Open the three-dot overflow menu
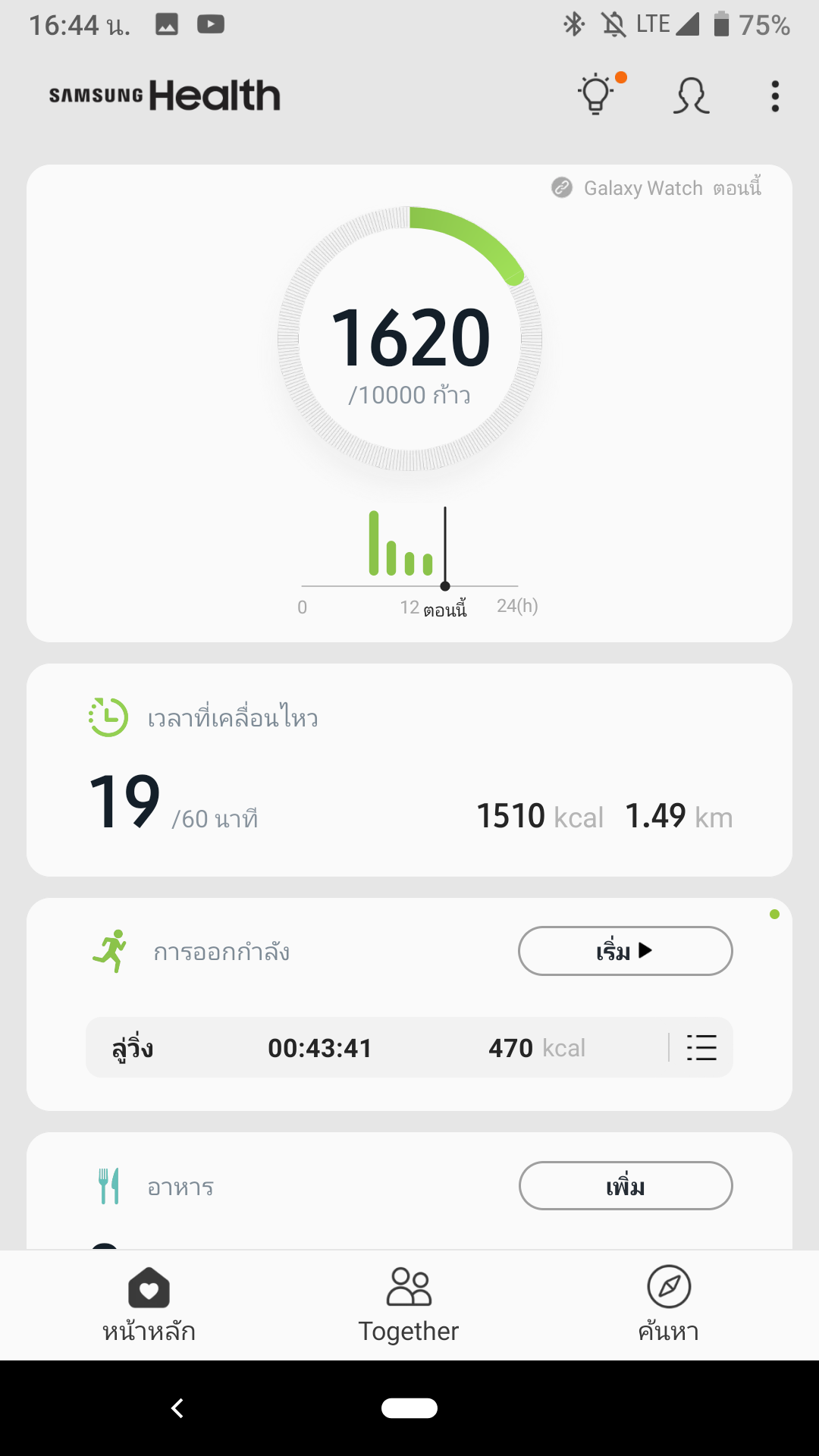The width and height of the screenshot is (819, 1456). pos(774,96)
